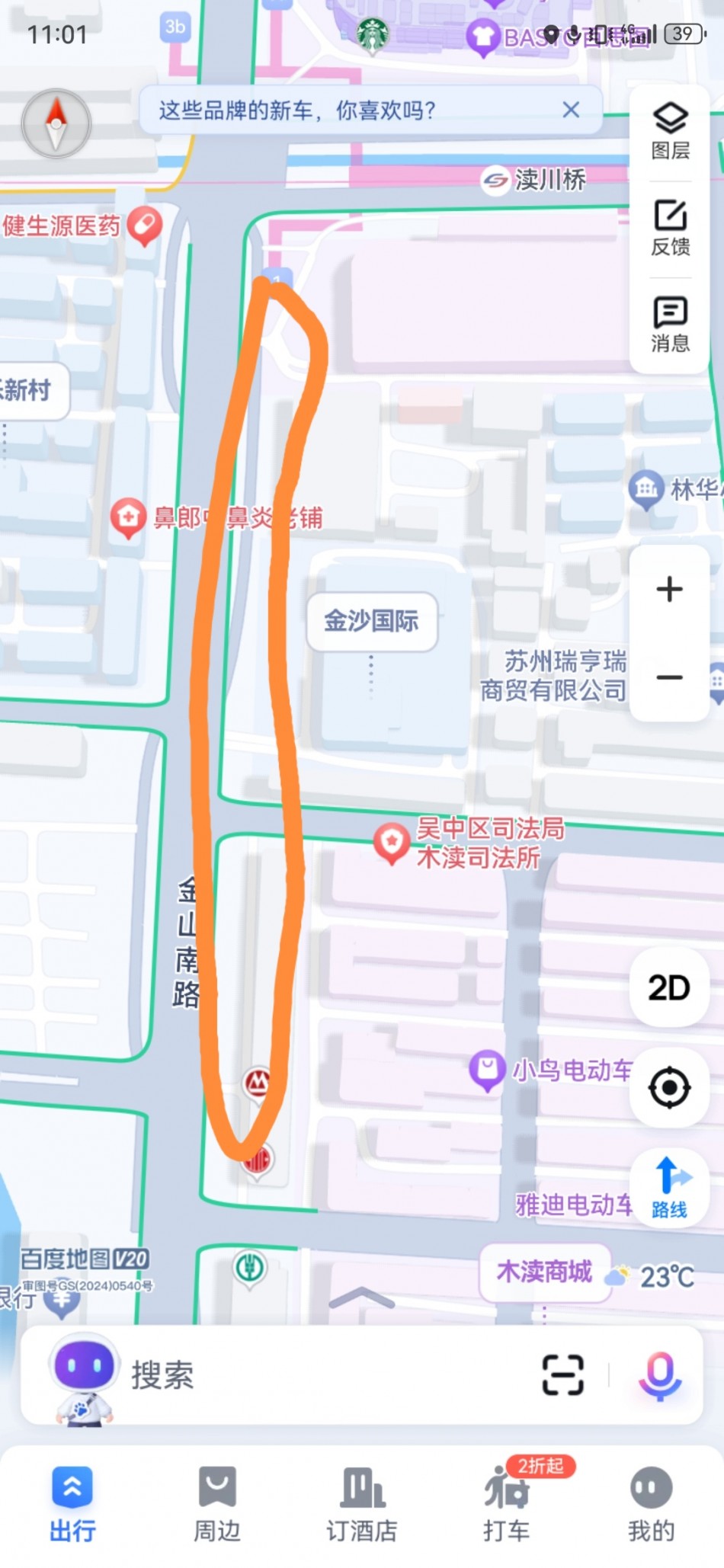The height and width of the screenshot is (1568, 724).
Task: Select the 木渎商城 place label
Action: point(544,1272)
